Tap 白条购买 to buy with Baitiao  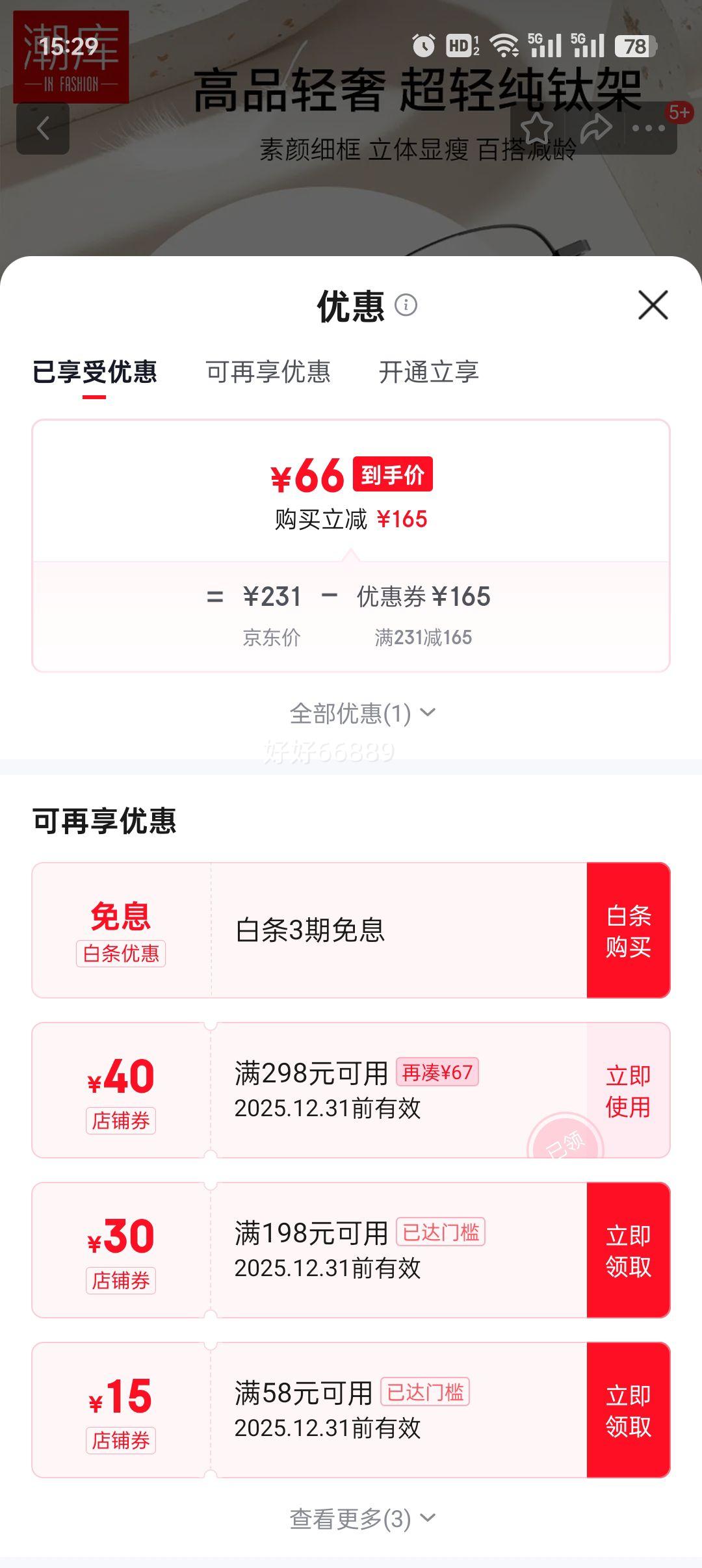pyautogui.click(x=628, y=931)
